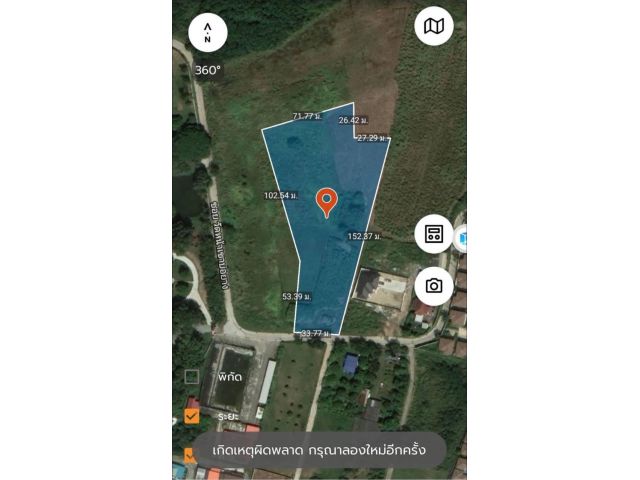Take a snapshot with the camera button
The height and width of the screenshot is (480, 640).
click(434, 286)
